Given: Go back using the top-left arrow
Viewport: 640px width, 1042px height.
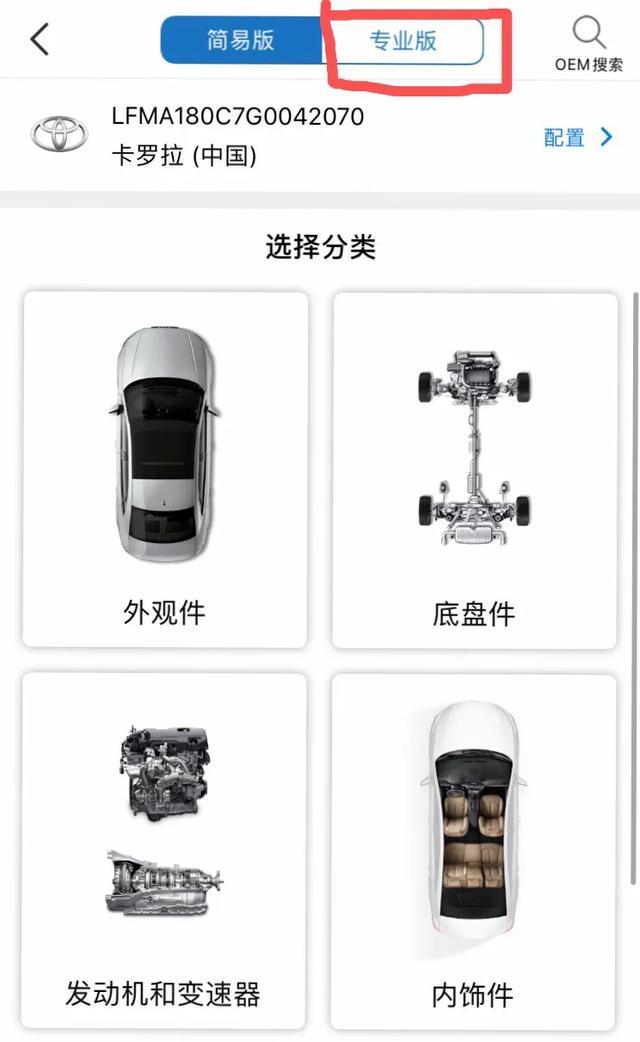Looking at the screenshot, I should pyautogui.click(x=40, y=39).
